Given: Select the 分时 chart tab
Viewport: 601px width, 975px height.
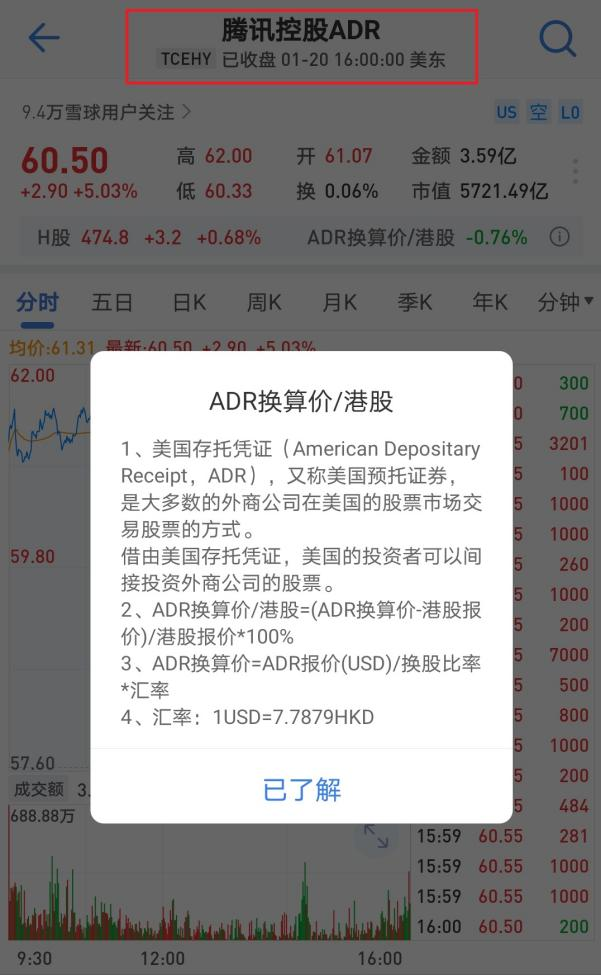Looking at the screenshot, I should pyautogui.click(x=37, y=302).
